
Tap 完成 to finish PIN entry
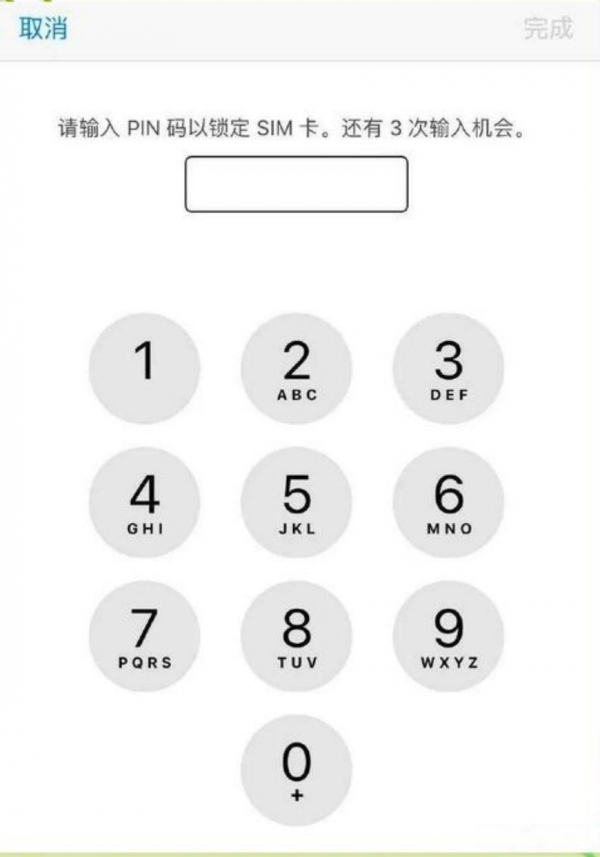(x=548, y=28)
